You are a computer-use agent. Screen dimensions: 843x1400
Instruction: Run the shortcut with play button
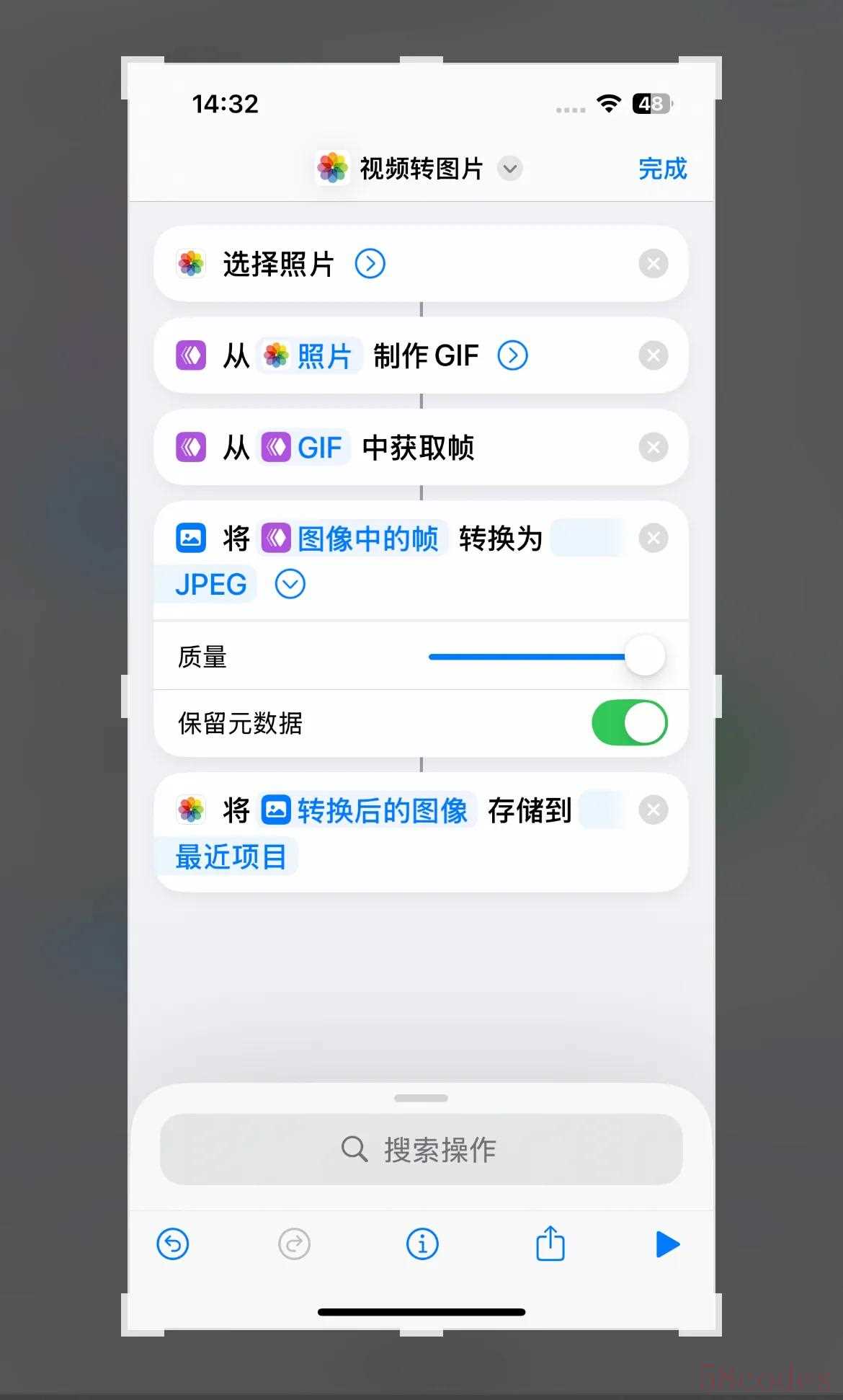point(667,1244)
